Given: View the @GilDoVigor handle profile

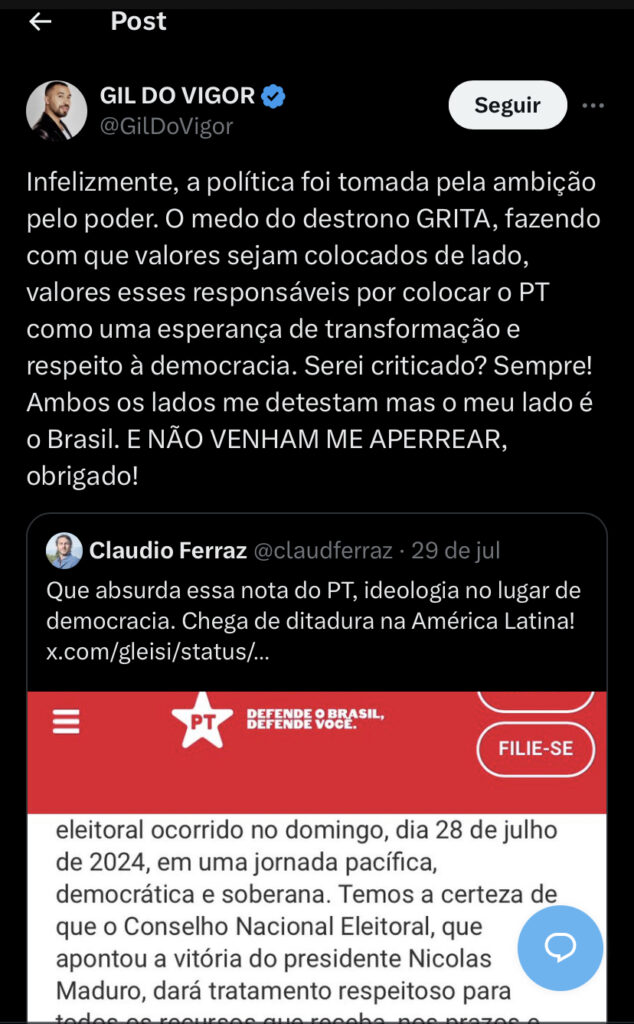Looking at the screenshot, I should (x=166, y=126).
